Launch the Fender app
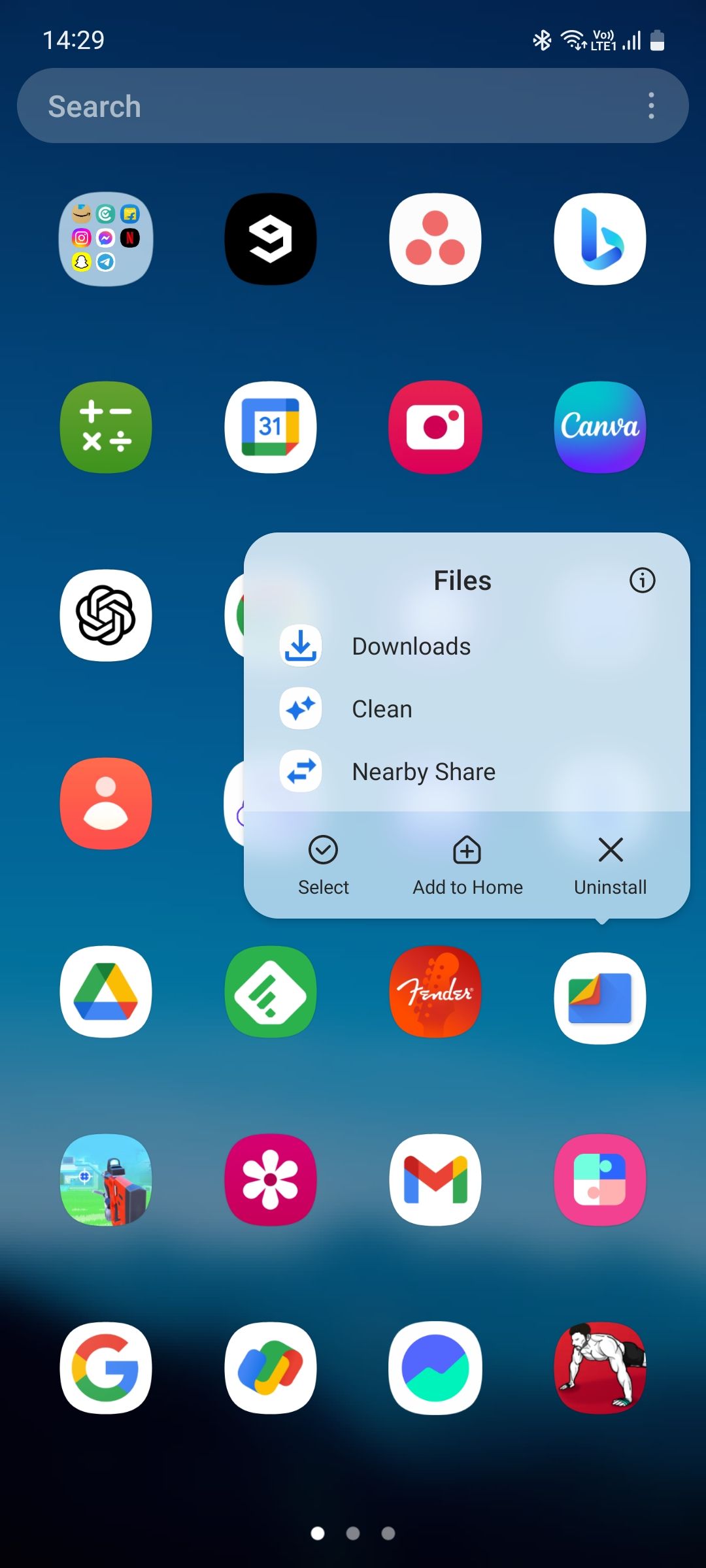This screenshot has height=1568, width=706. [435, 992]
